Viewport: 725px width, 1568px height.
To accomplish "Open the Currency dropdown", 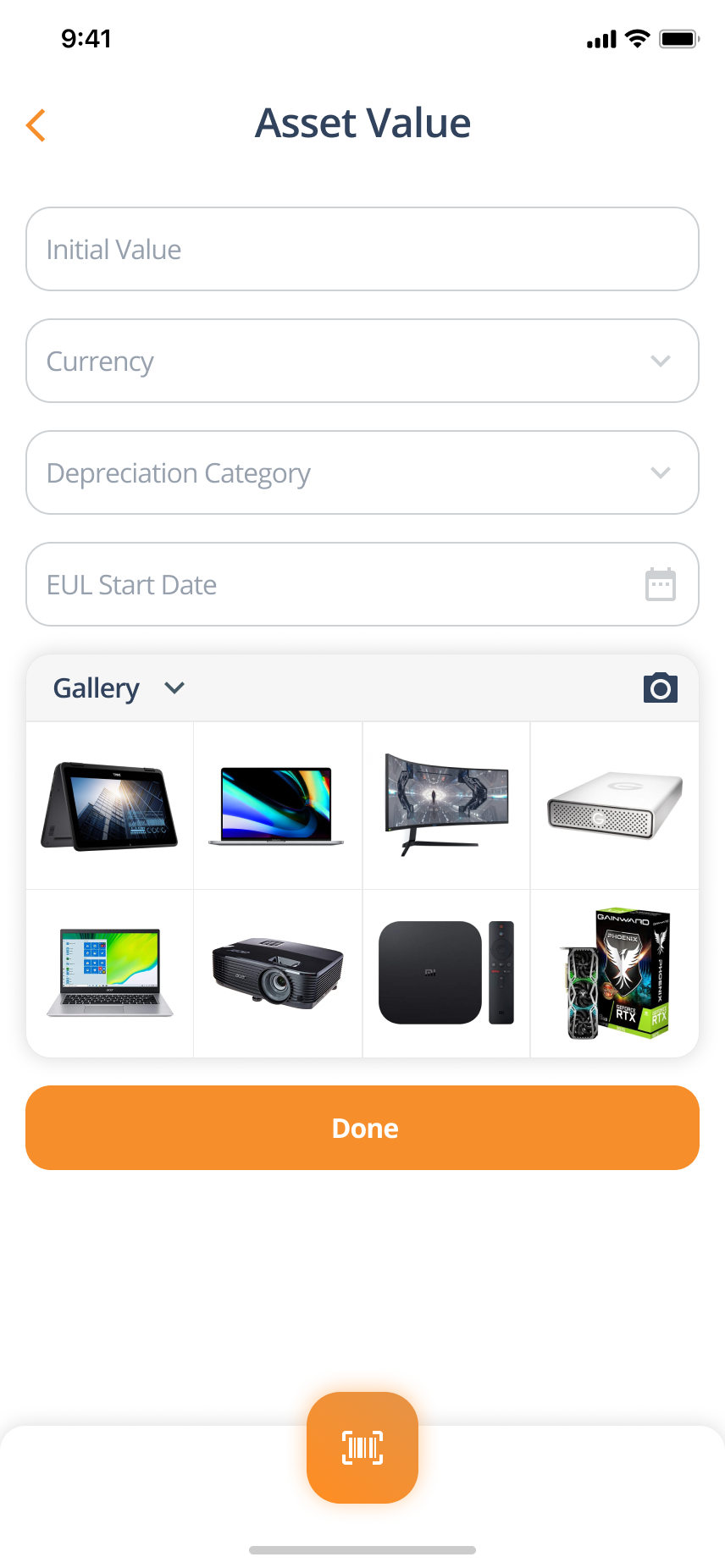I will point(362,362).
